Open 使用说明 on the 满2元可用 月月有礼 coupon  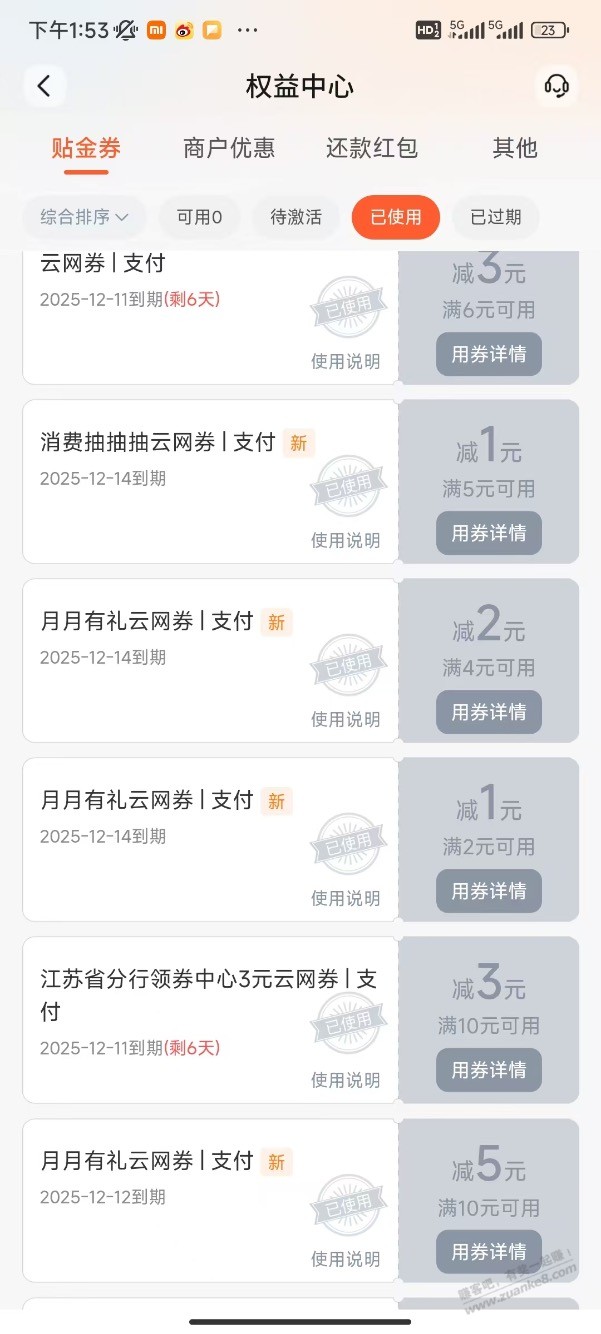tap(345, 898)
